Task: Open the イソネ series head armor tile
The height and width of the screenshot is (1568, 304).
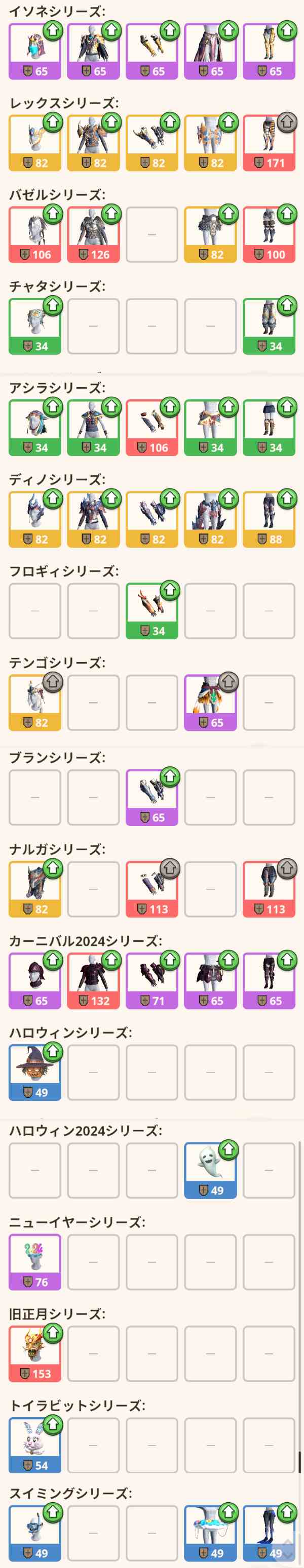Action: click(x=35, y=52)
